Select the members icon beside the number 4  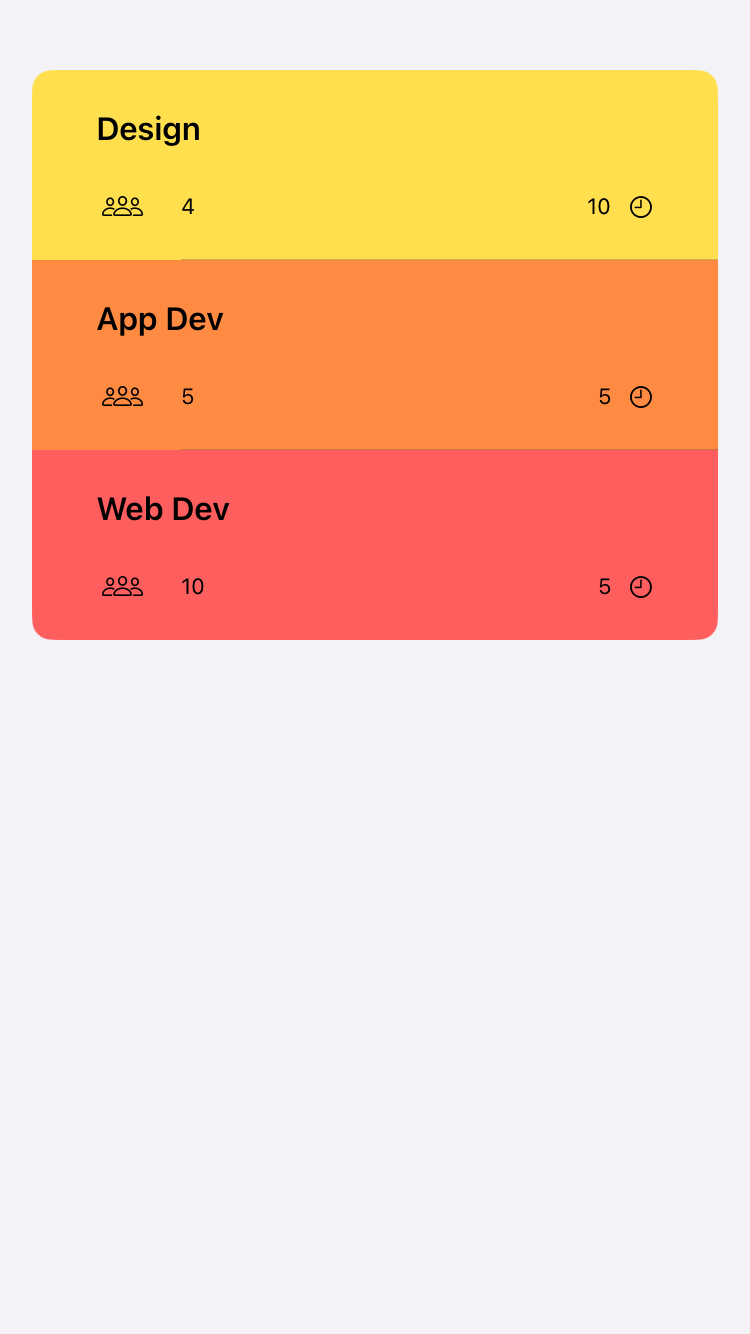click(x=122, y=206)
